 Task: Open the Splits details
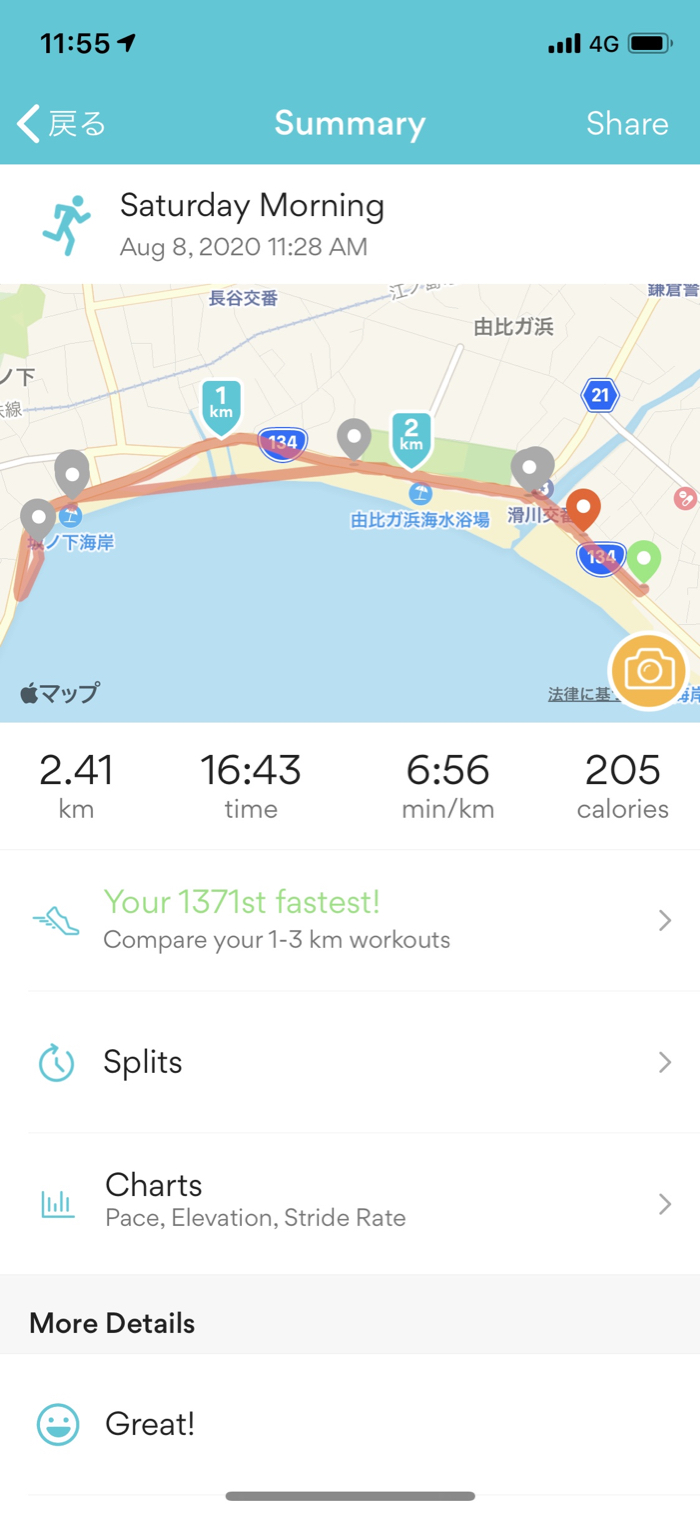pyautogui.click(x=350, y=1062)
